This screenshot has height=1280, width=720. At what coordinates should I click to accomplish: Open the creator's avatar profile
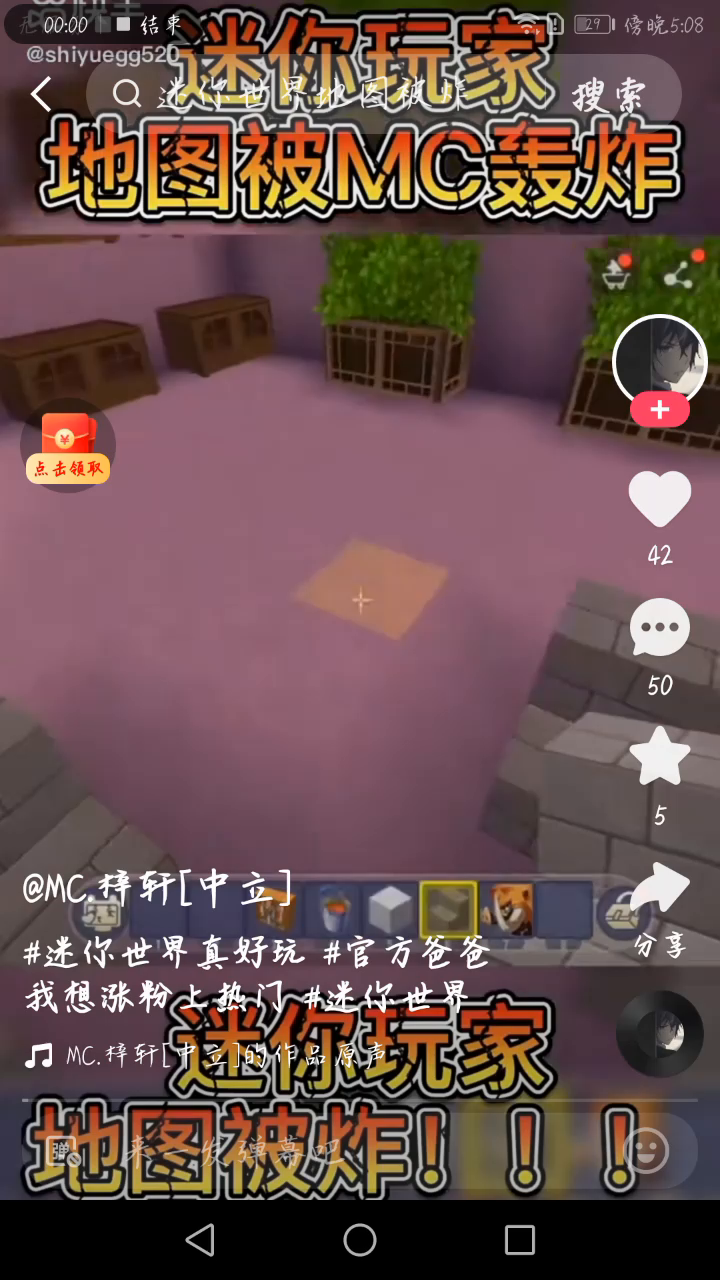pyautogui.click(x=659, y=362)
